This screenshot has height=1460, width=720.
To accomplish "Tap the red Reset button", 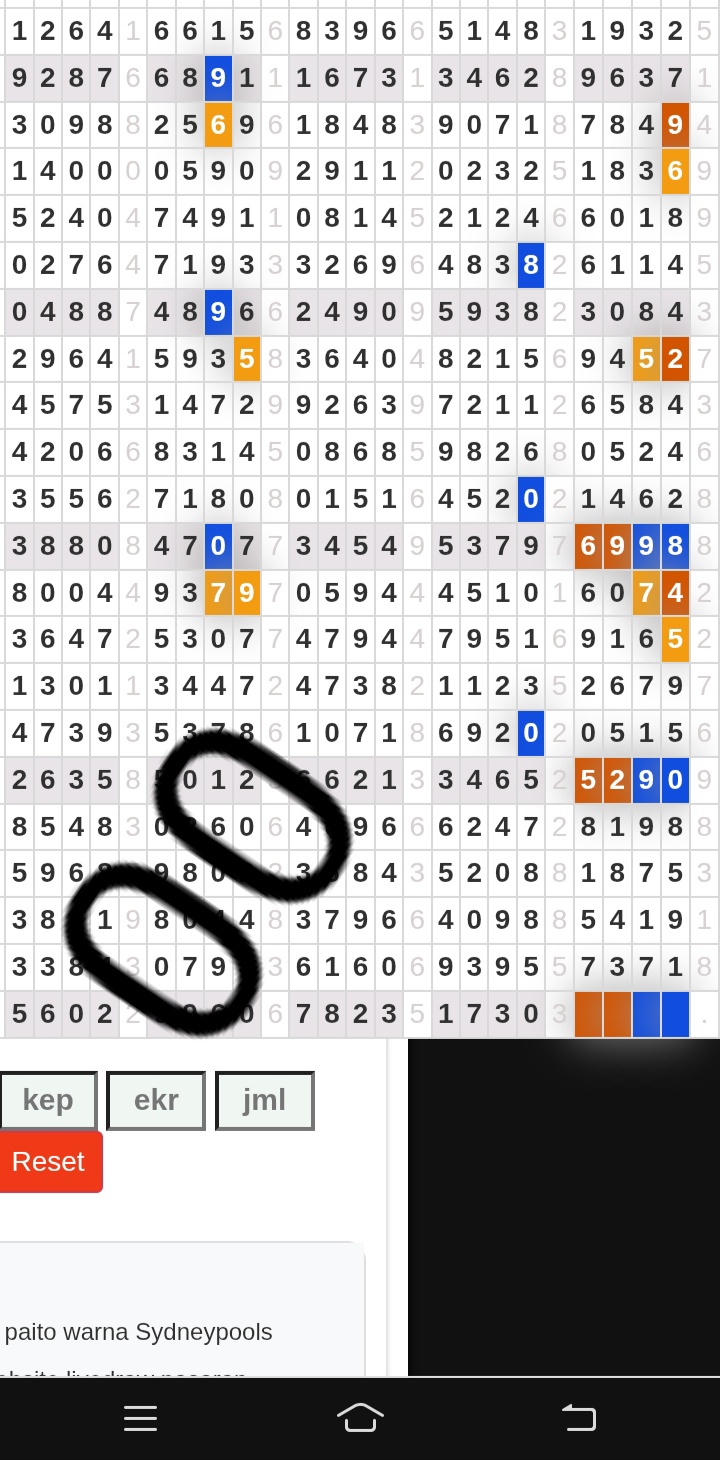I will pyautogui.click(x=49, y=1162).
